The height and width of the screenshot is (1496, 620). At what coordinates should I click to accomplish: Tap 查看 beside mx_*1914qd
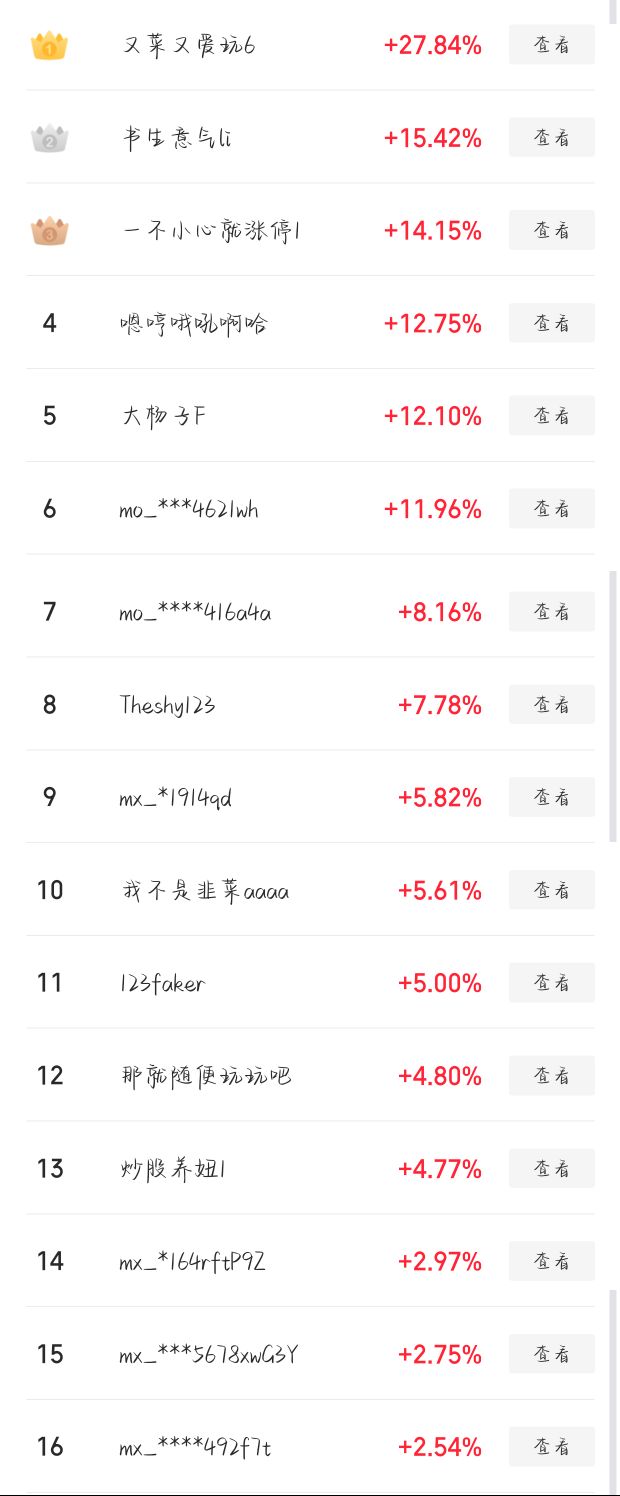(x=551, y=797)
